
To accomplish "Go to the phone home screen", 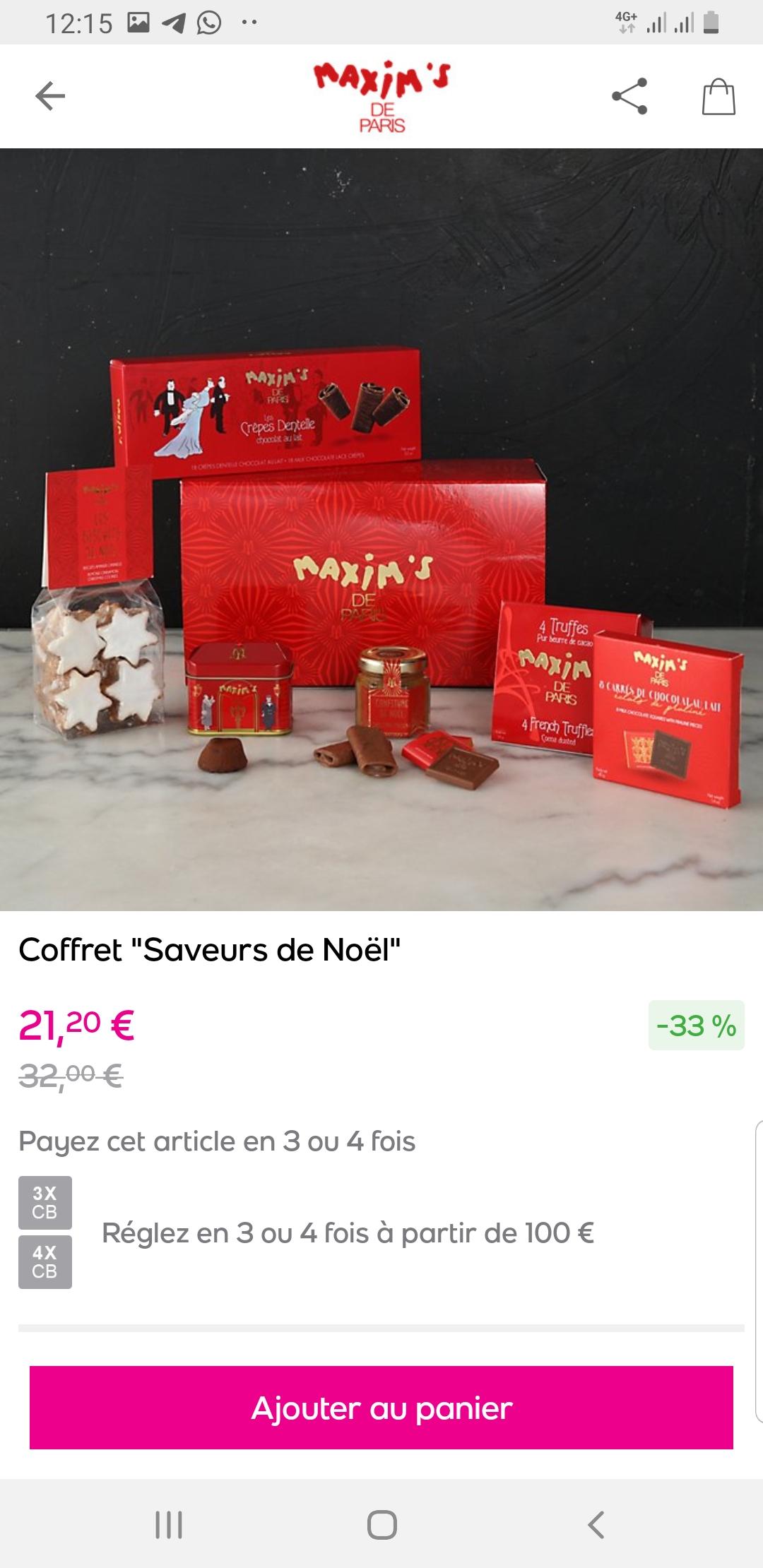I will point(381,1524).
